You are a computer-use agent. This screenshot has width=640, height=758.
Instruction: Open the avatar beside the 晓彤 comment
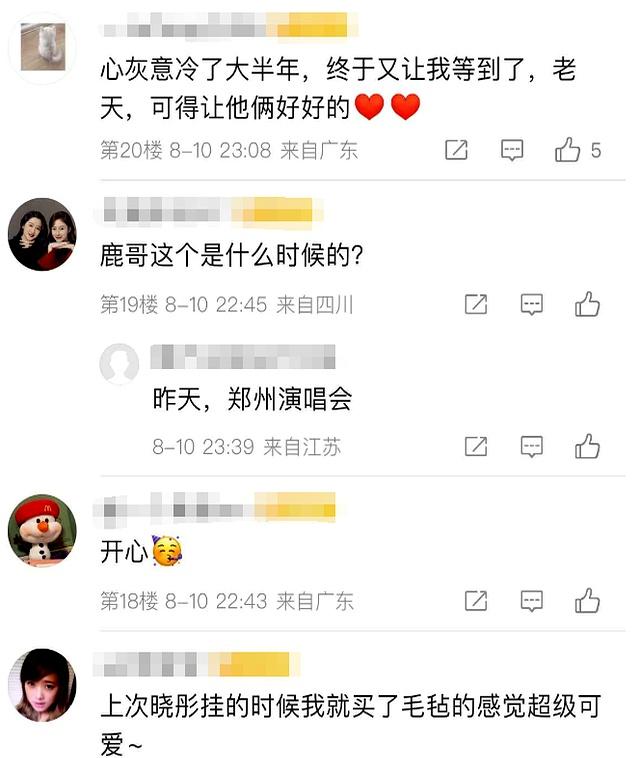pyautogui.click(x=42, y=684)
